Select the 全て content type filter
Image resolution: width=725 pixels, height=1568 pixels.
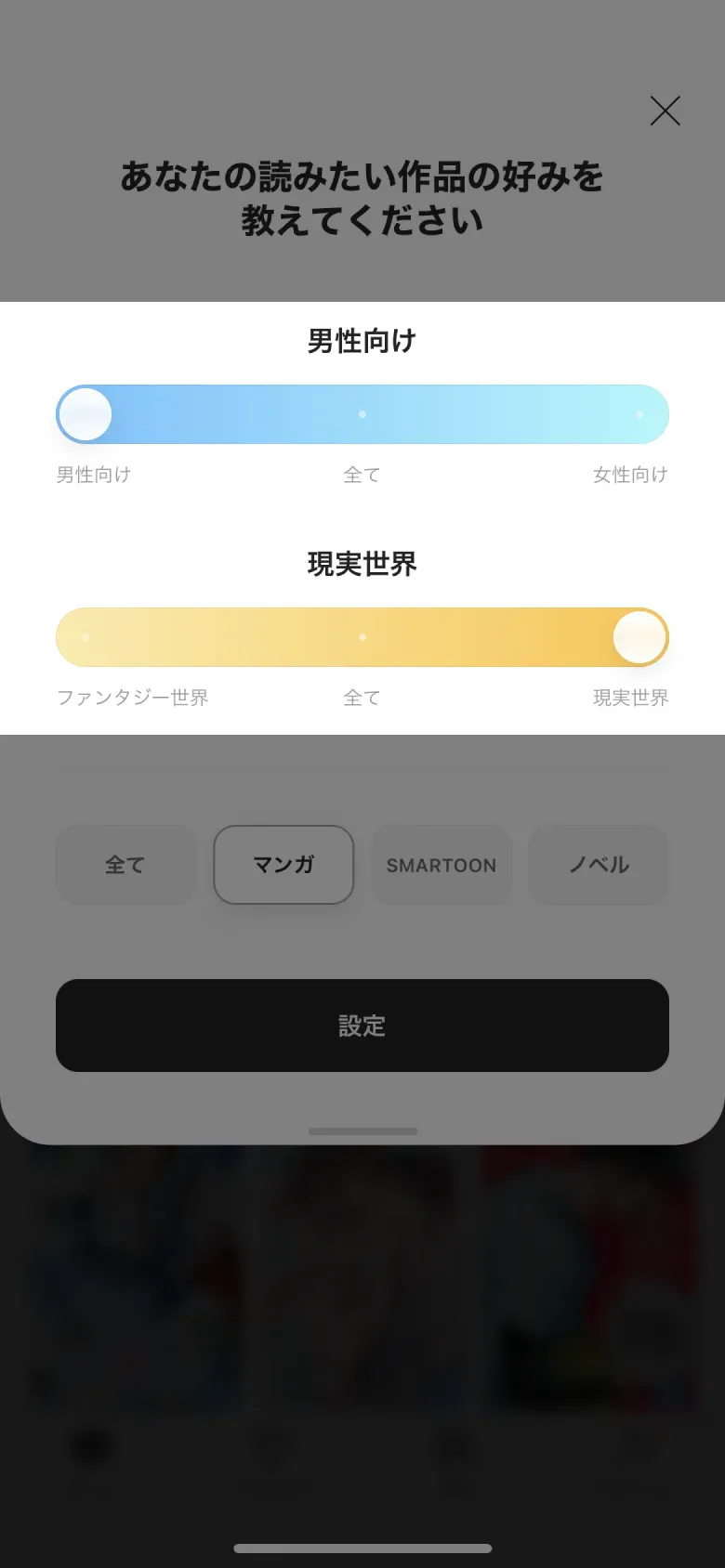[x=125, y=865]
